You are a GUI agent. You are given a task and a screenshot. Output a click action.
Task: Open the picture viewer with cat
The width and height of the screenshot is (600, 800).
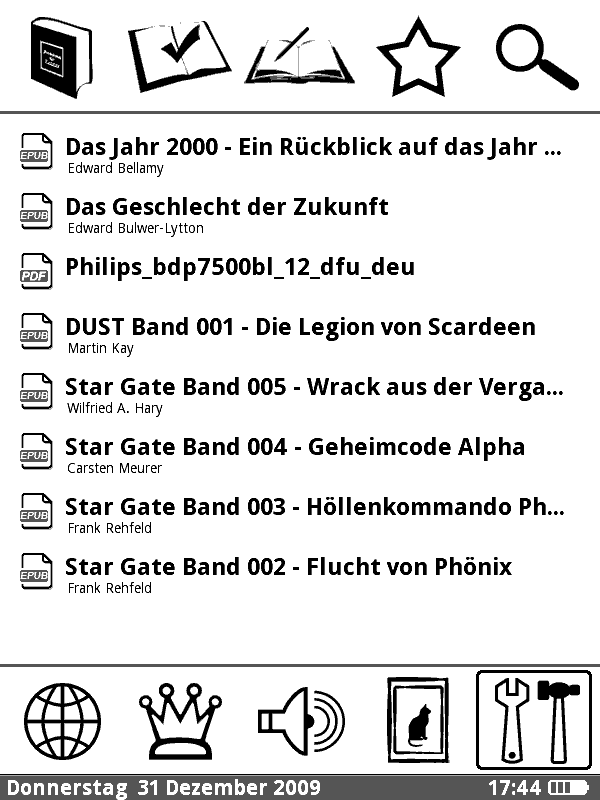coord(418,721)
